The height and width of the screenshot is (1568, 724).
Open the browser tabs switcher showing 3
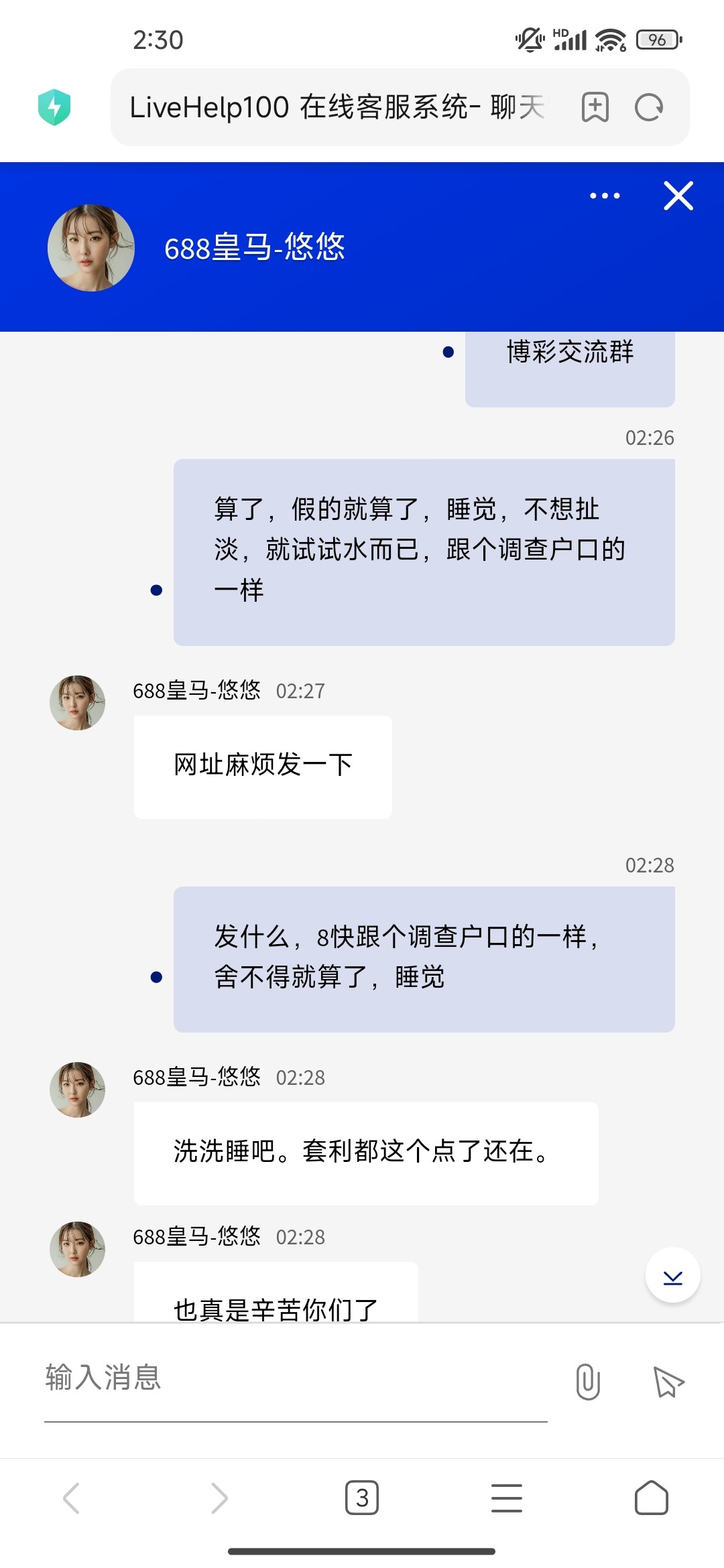[362, 1498]
